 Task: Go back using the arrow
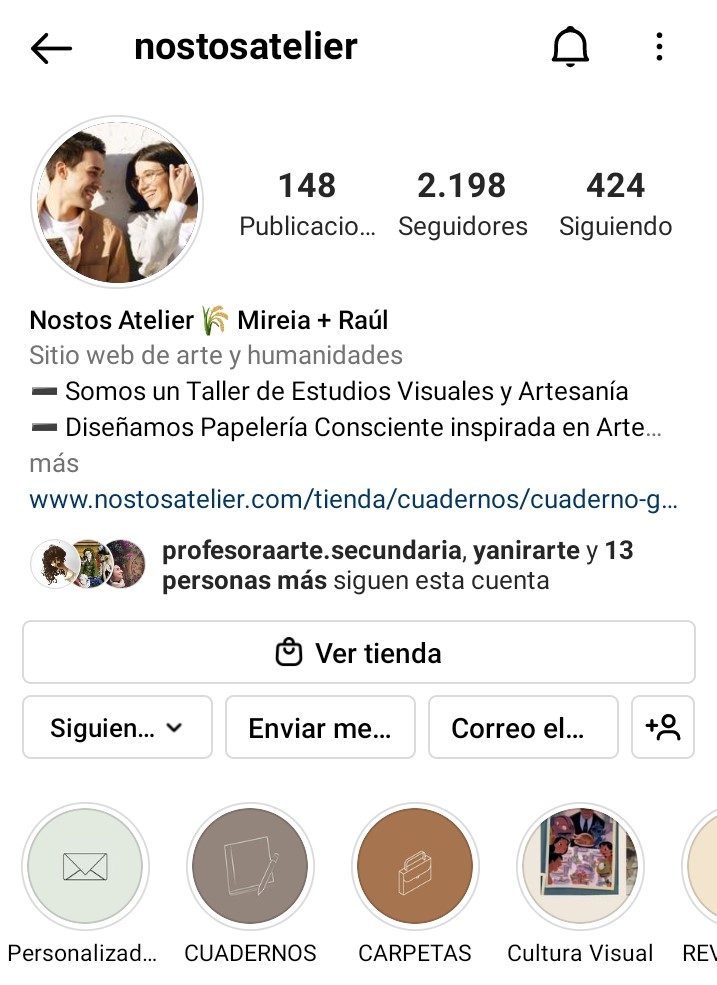point(51,48)
